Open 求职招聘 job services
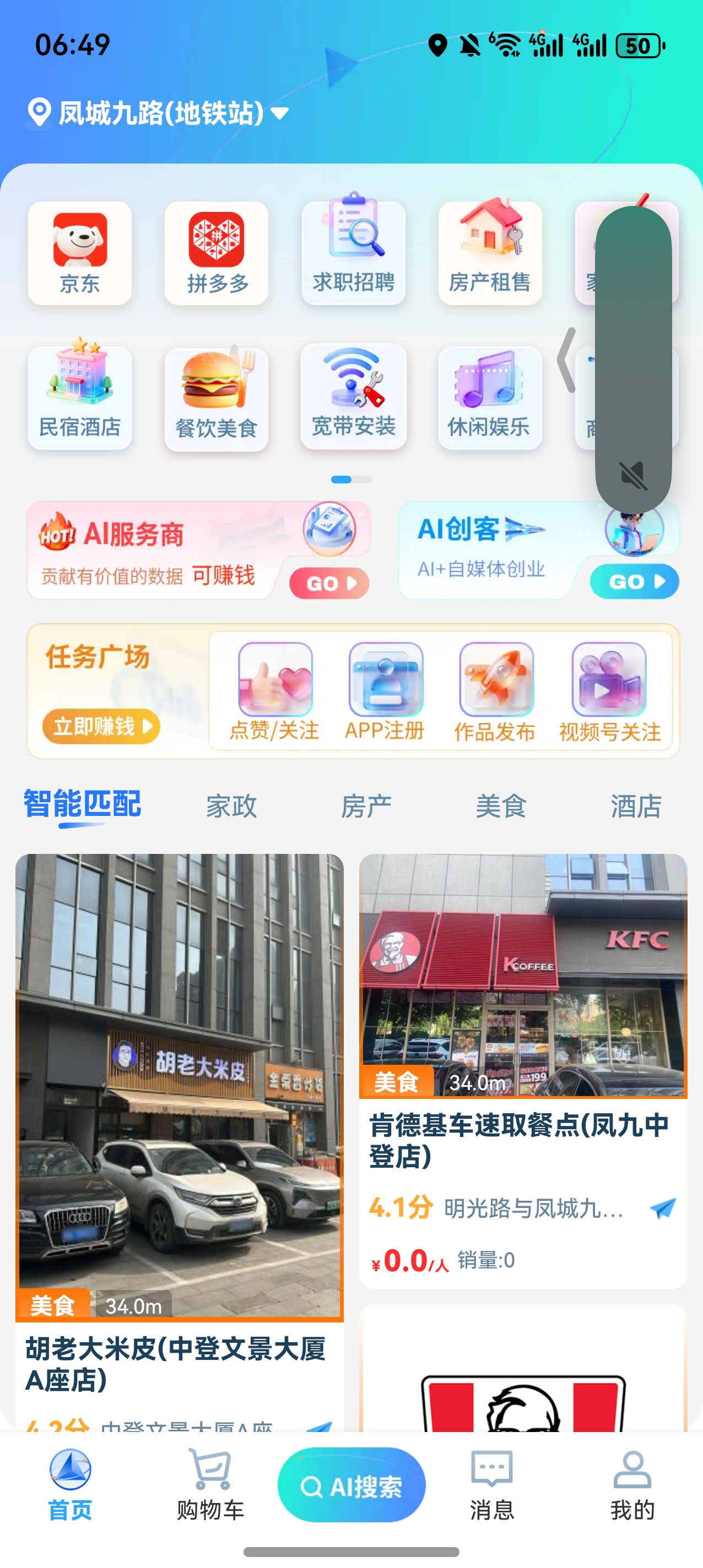The height and width of the screenshot is (1568, 703). pyautogui.click(x=353, y=253)
